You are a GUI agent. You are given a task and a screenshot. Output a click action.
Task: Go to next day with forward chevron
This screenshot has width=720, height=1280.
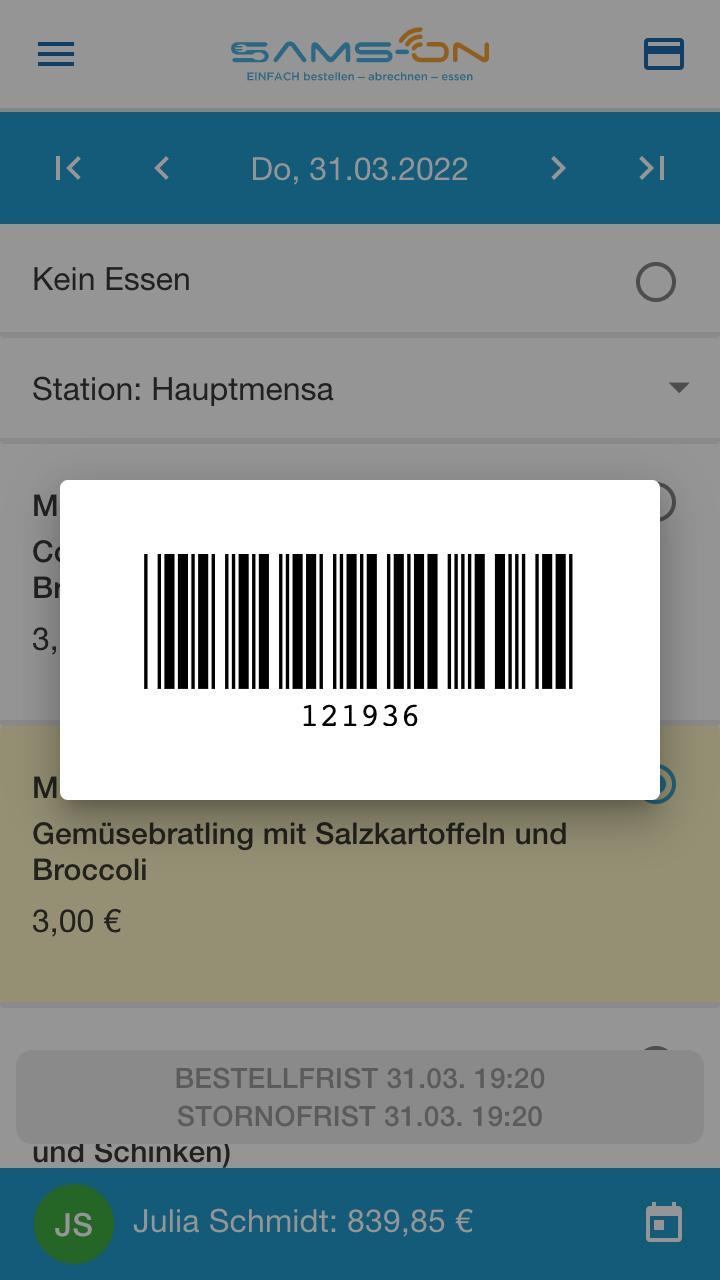558,168
